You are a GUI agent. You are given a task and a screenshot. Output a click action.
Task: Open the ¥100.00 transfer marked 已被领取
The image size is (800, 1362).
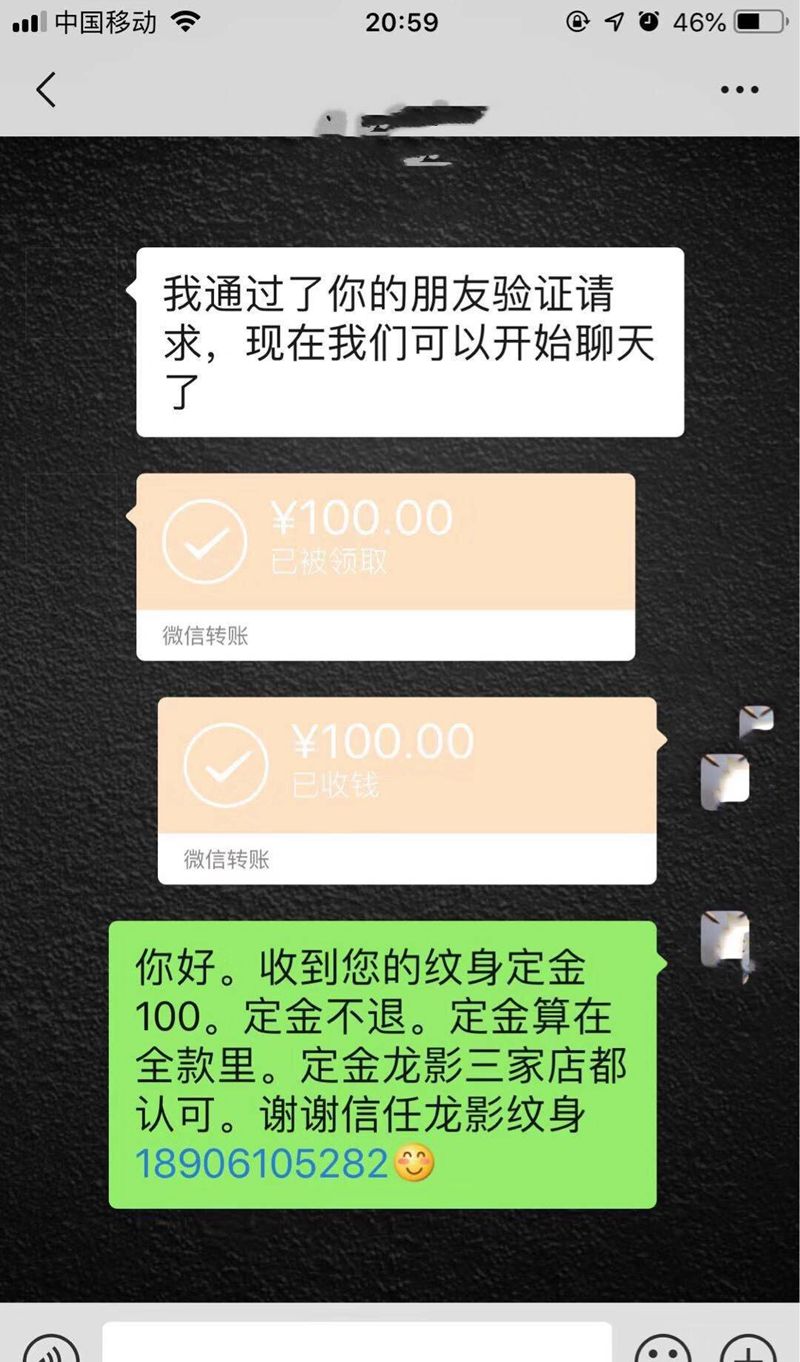click(x=385, y=566)
